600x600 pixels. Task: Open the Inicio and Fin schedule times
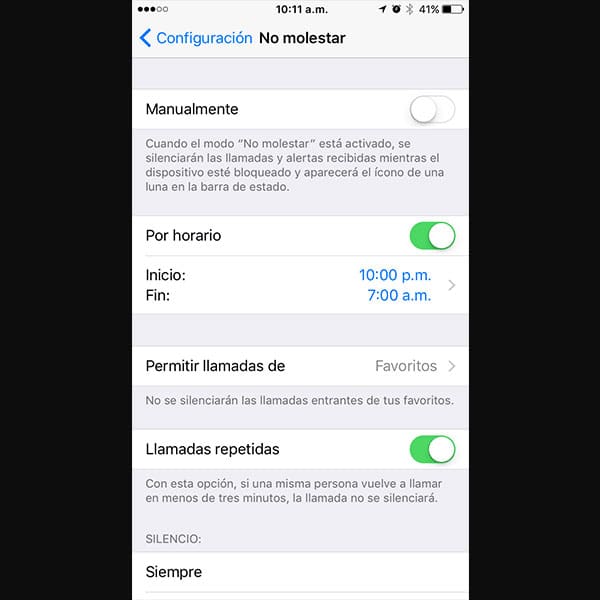[300, 285]
